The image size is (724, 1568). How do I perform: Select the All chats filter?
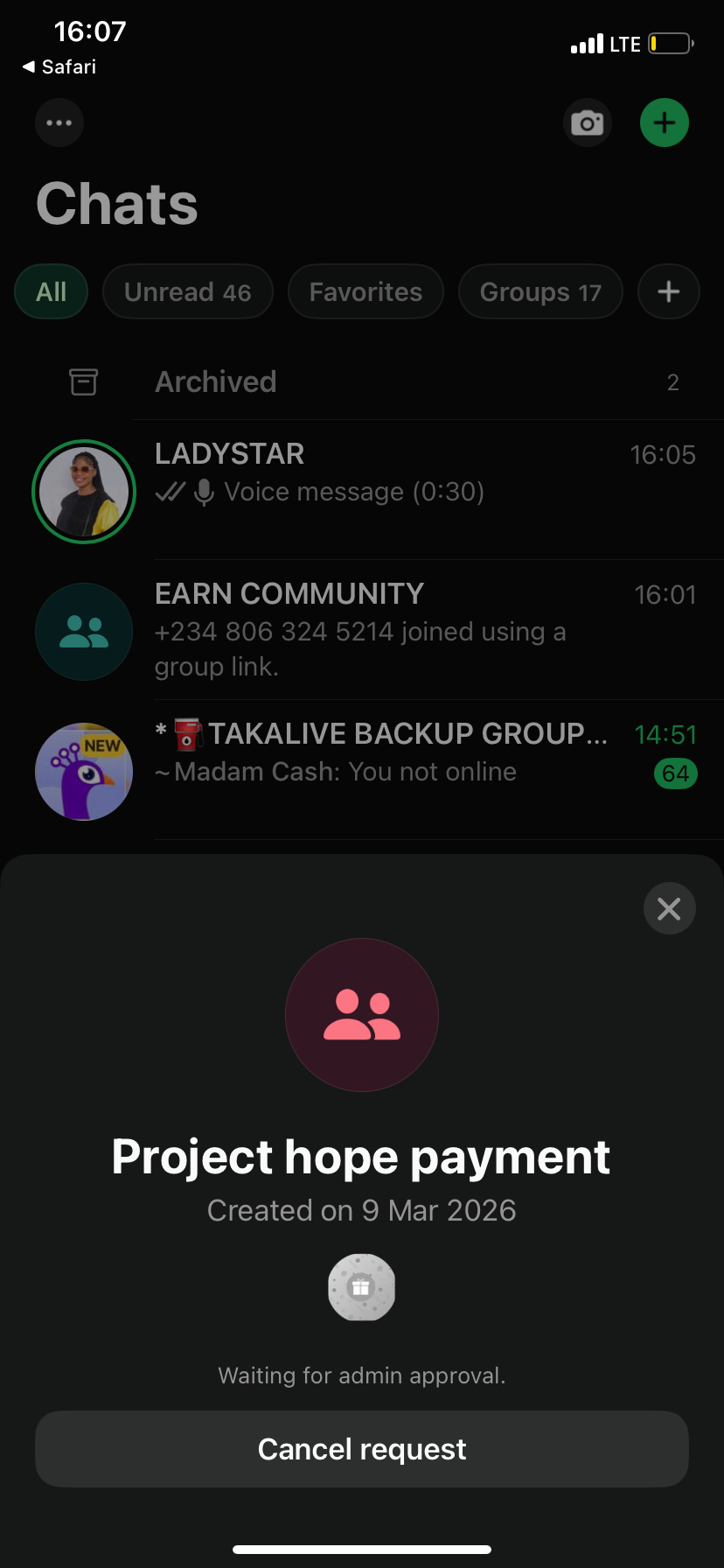coord(52,292)
